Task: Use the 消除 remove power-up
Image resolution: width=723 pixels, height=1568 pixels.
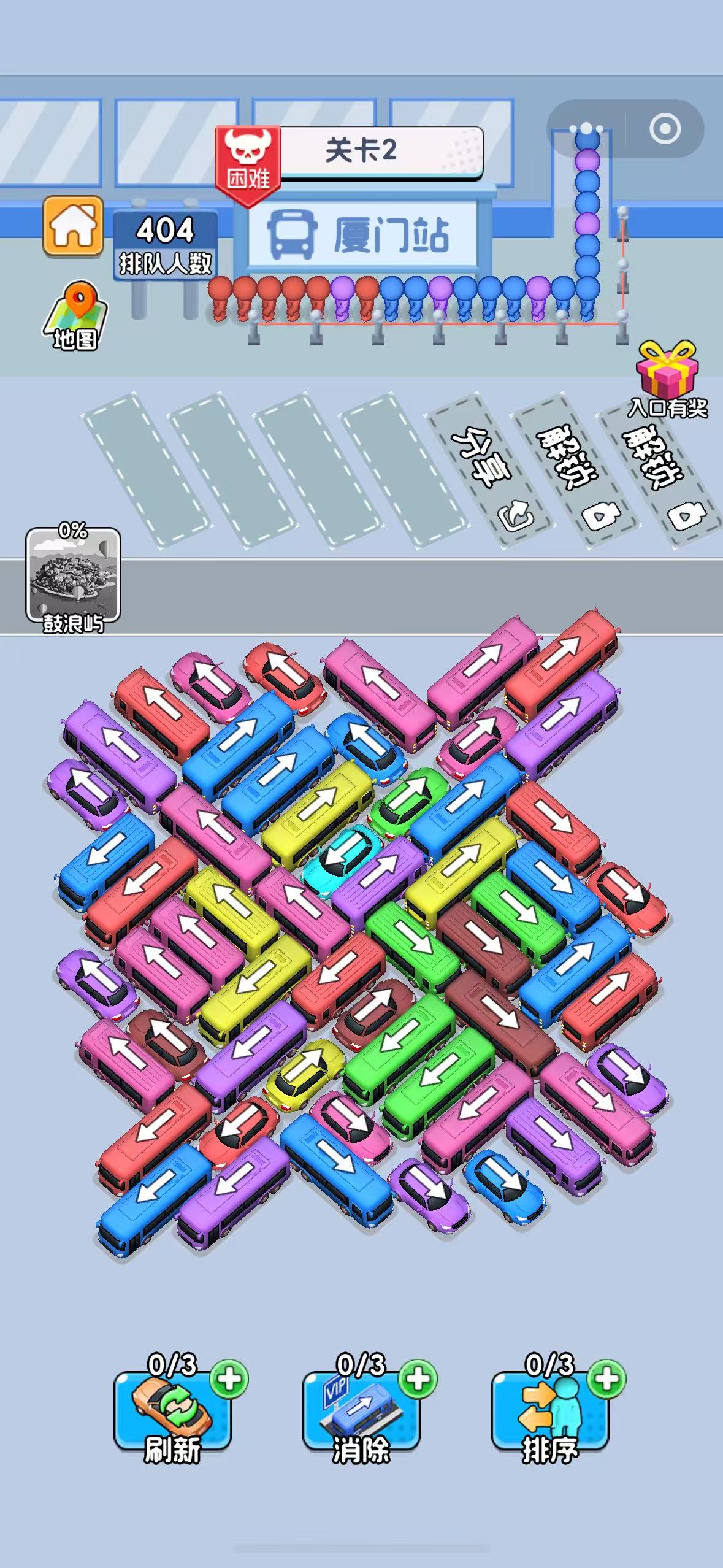Action: coord(361,1418)
